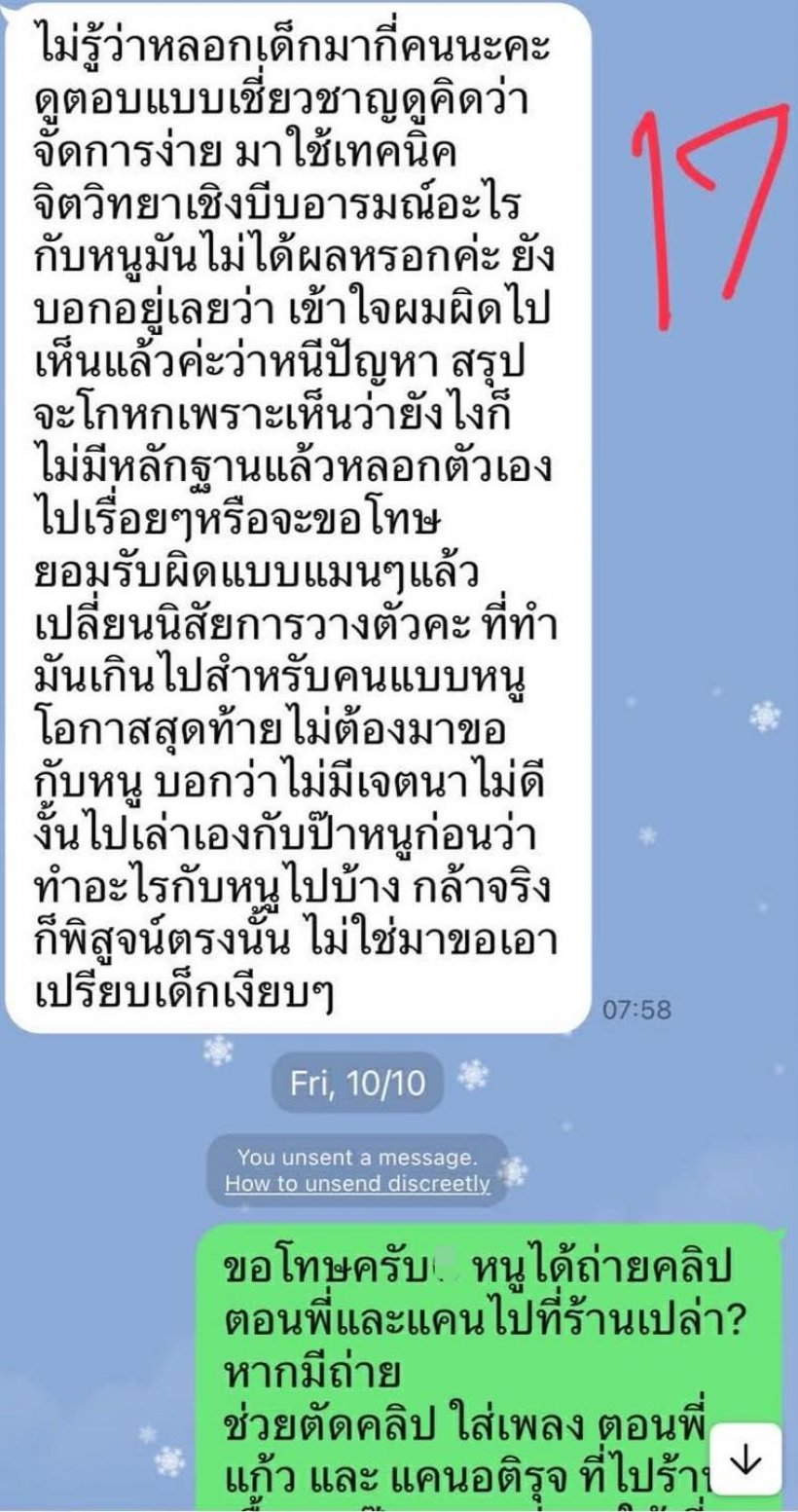The width and height of the screenshot is (798, 1512).
Task: Tap the small snowflake below the timestamp
Action: [779, 1068]
